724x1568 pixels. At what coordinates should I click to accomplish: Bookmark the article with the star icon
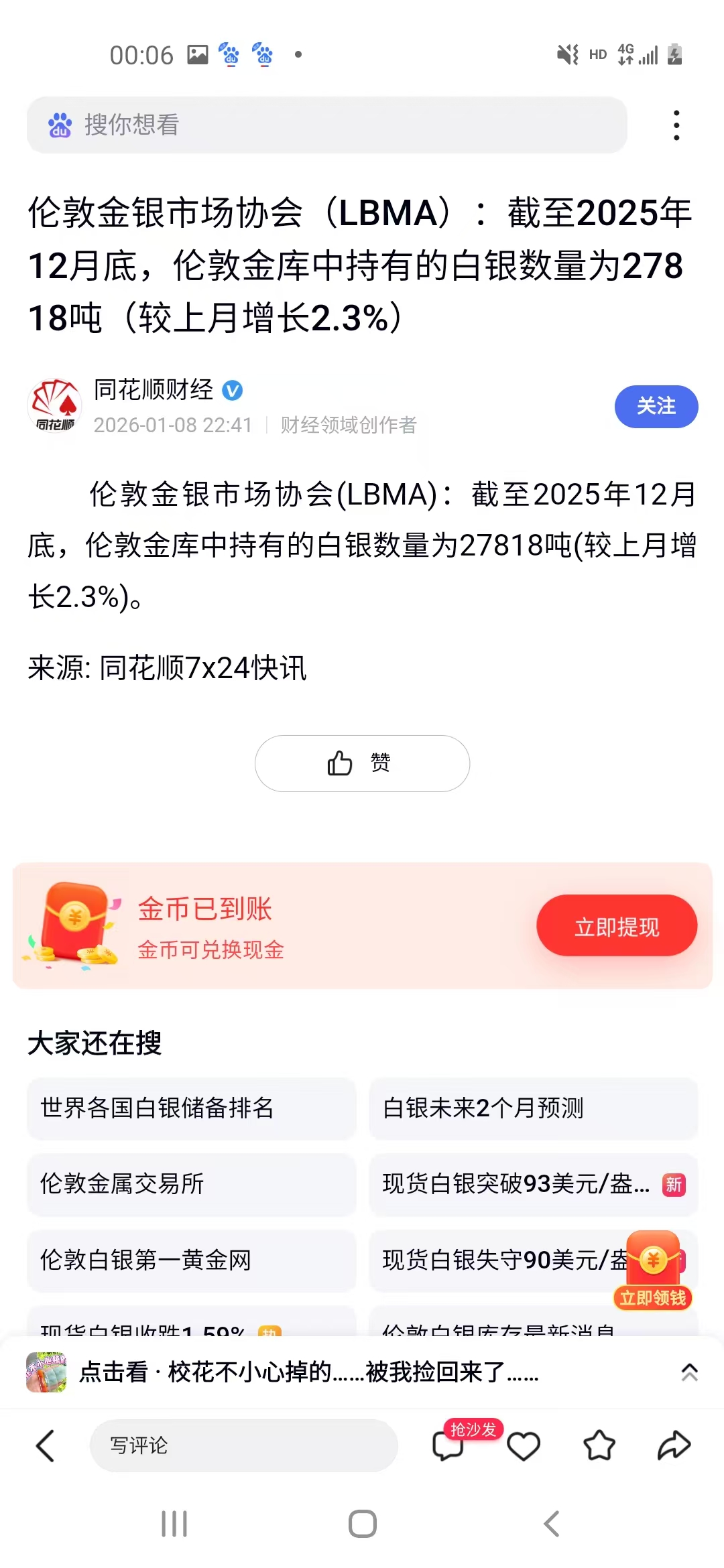(599, 1445)
